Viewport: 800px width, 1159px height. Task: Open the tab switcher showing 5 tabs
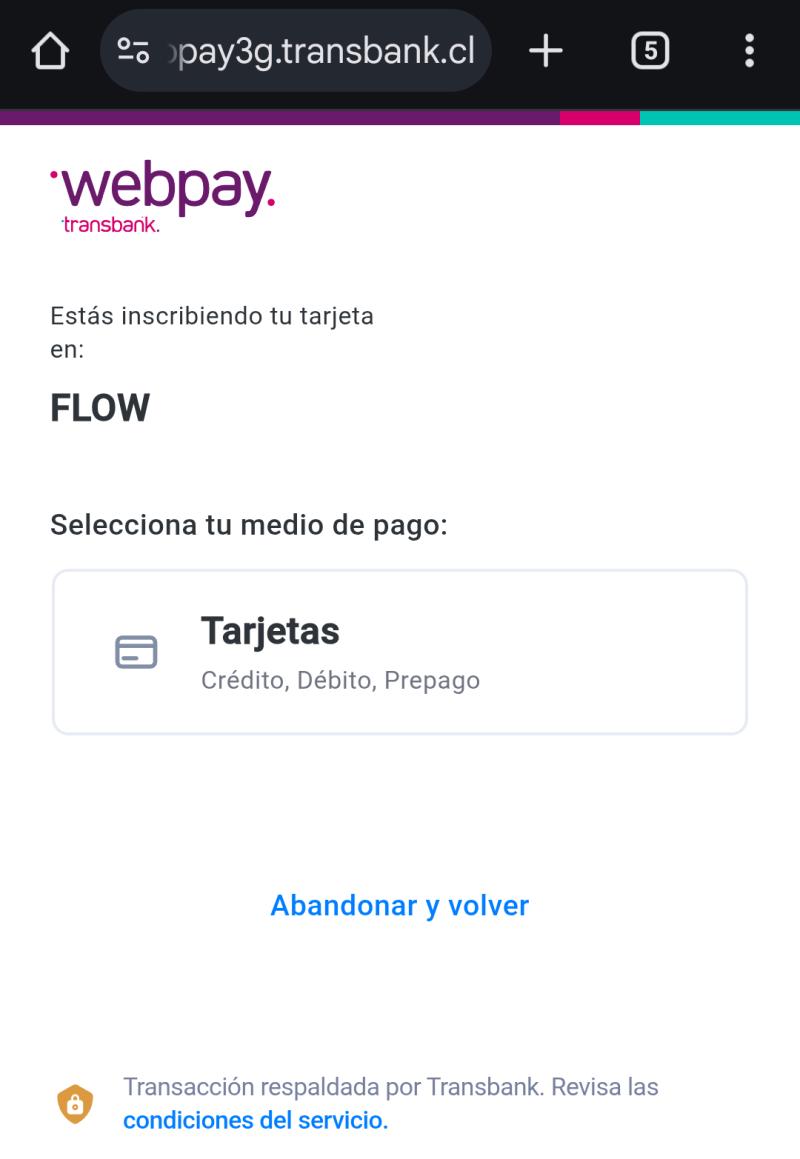[x=650, y=51]
